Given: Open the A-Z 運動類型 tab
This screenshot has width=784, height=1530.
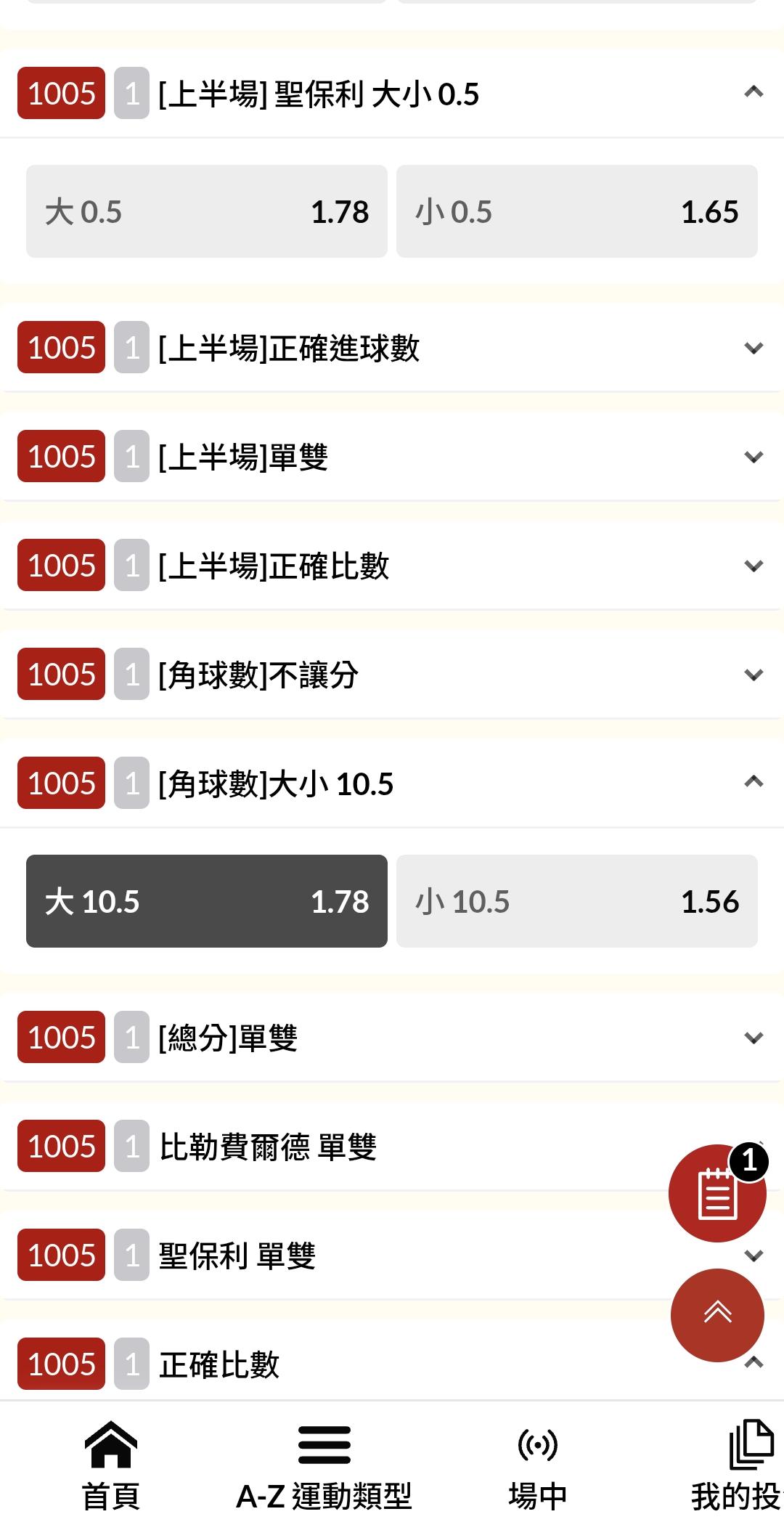Looking at the screenshot, I should click(324, 1466).
